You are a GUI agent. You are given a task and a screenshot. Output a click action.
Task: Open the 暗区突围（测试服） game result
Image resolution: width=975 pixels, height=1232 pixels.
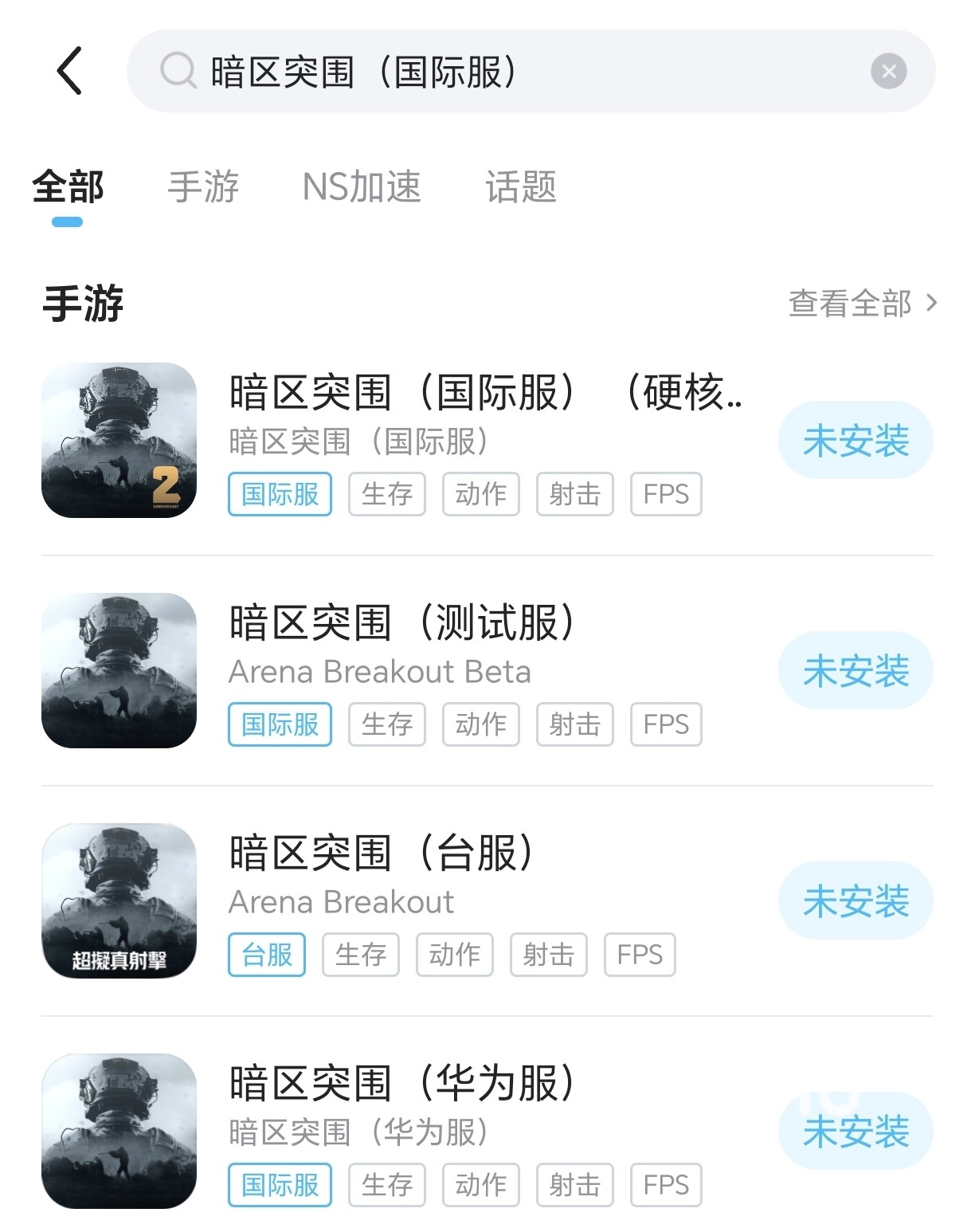(x=401, y=624)
